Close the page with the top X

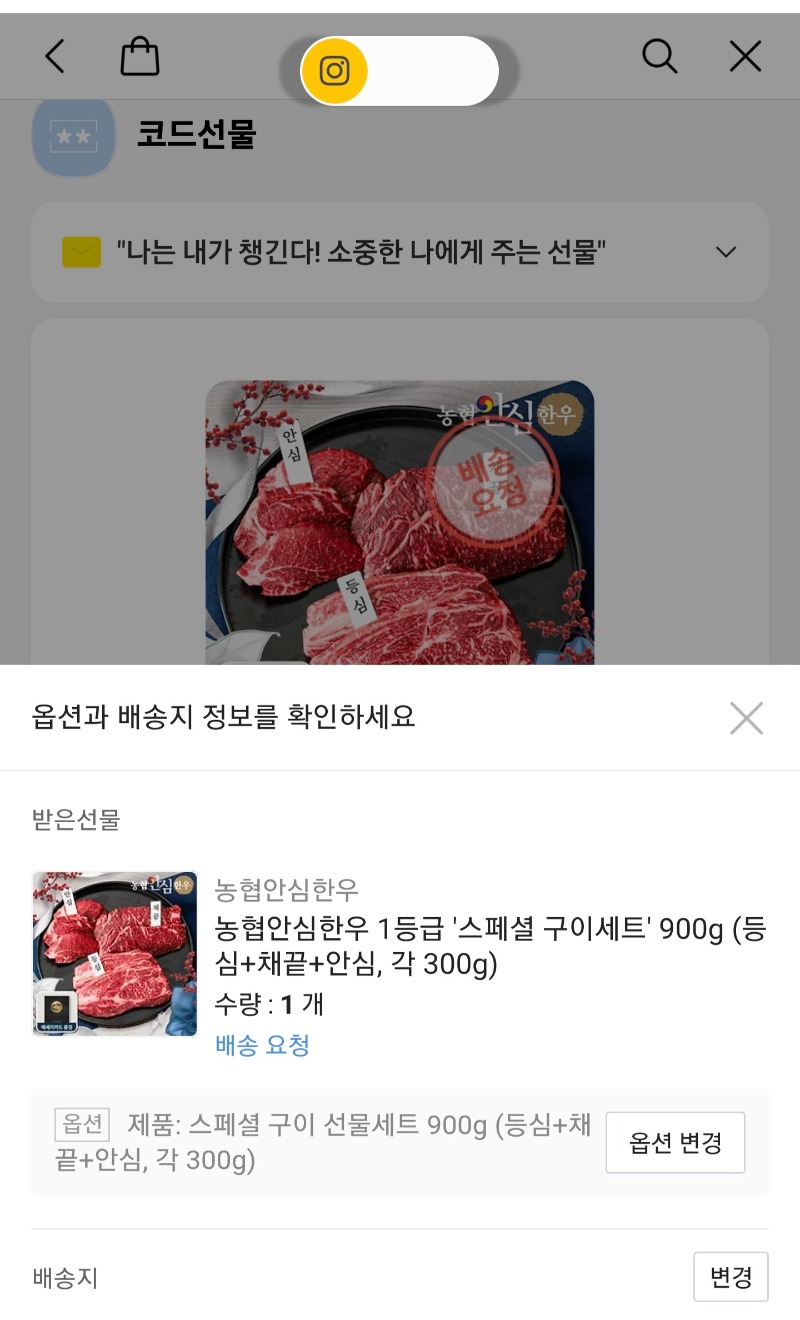click(x=745, y=57)
